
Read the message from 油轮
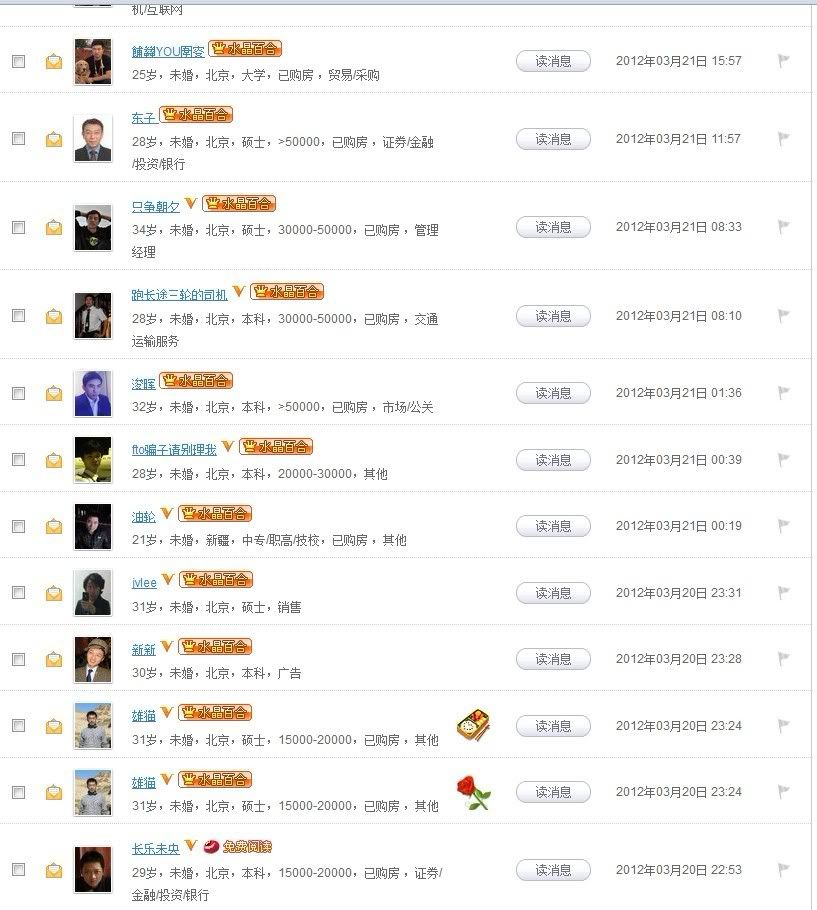coord(553,526)
